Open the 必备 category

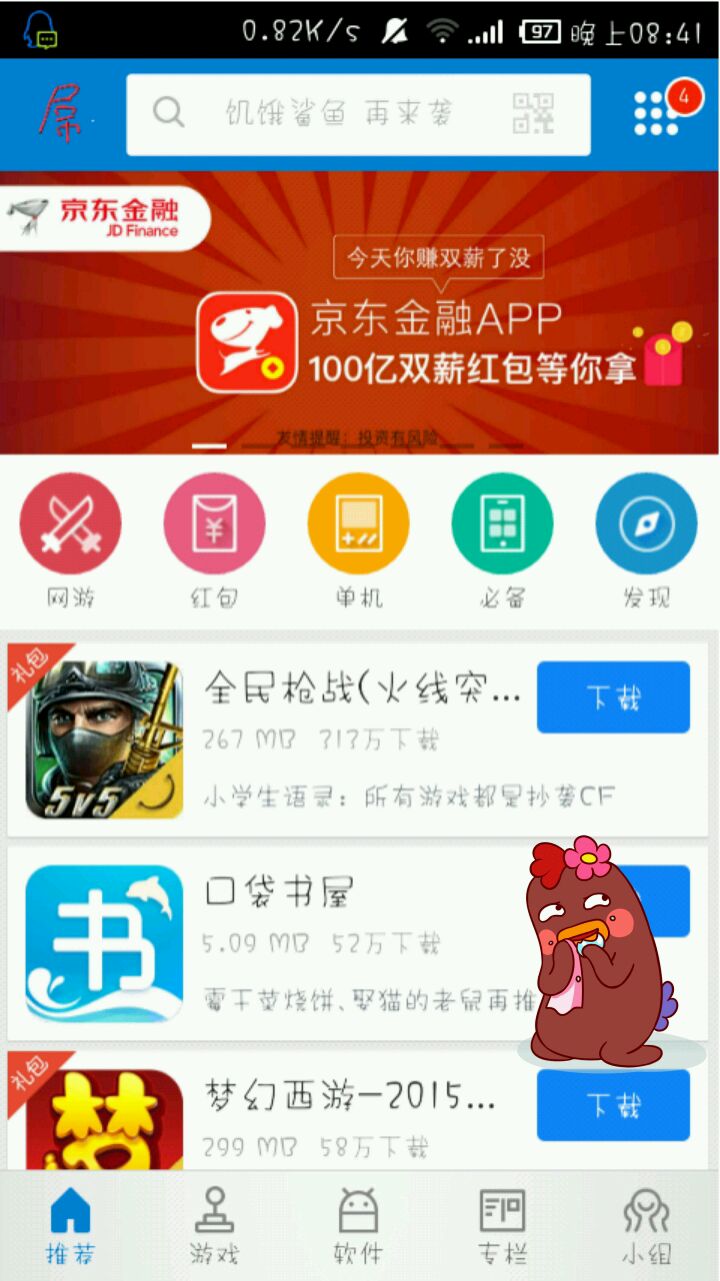(x=502, y=540)
